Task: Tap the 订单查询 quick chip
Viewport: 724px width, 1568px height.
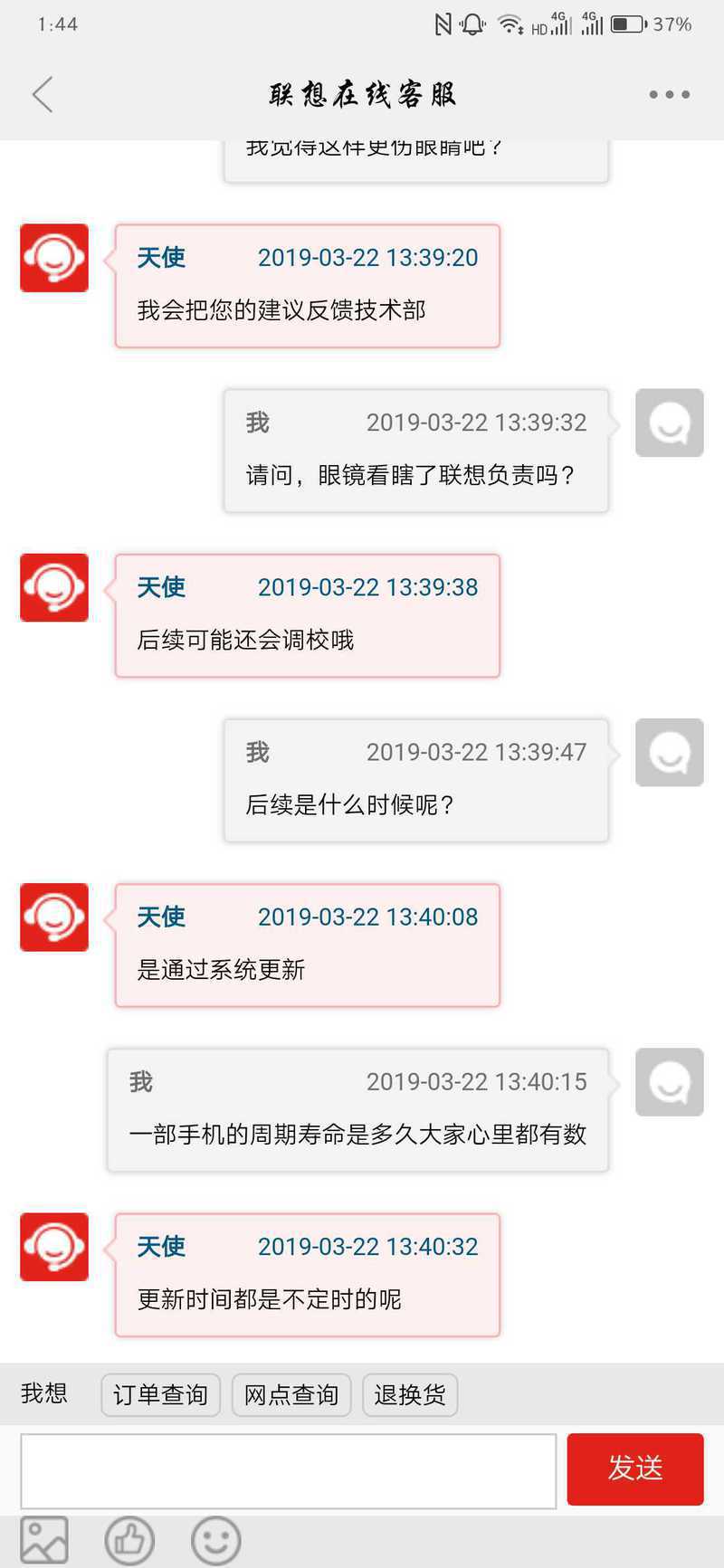Action: point(160,1394)
